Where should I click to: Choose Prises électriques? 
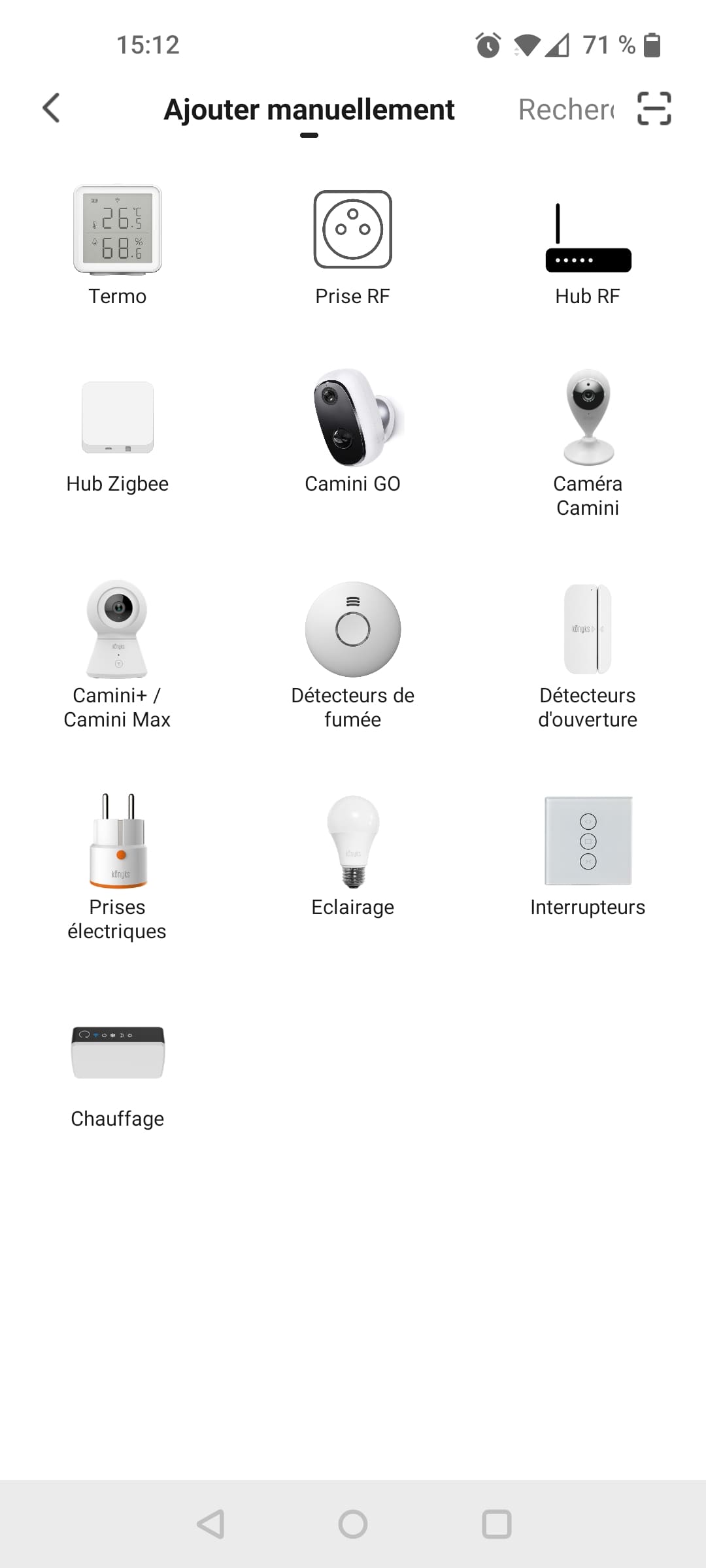tap(118, 866)
